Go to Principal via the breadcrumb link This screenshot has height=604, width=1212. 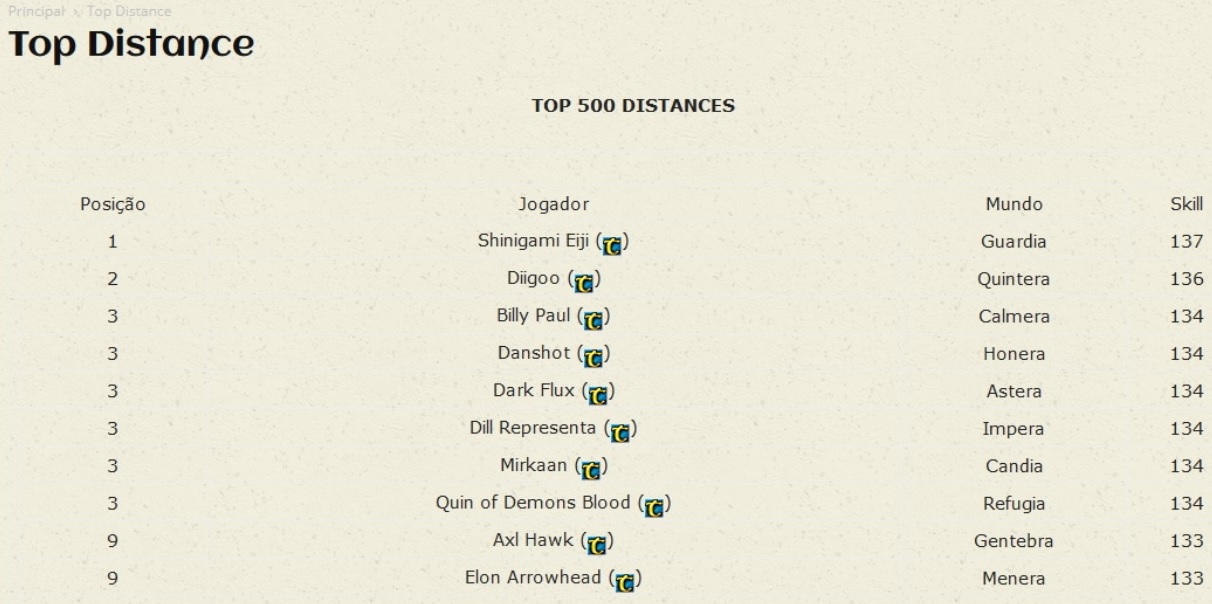tap(34, 11)
